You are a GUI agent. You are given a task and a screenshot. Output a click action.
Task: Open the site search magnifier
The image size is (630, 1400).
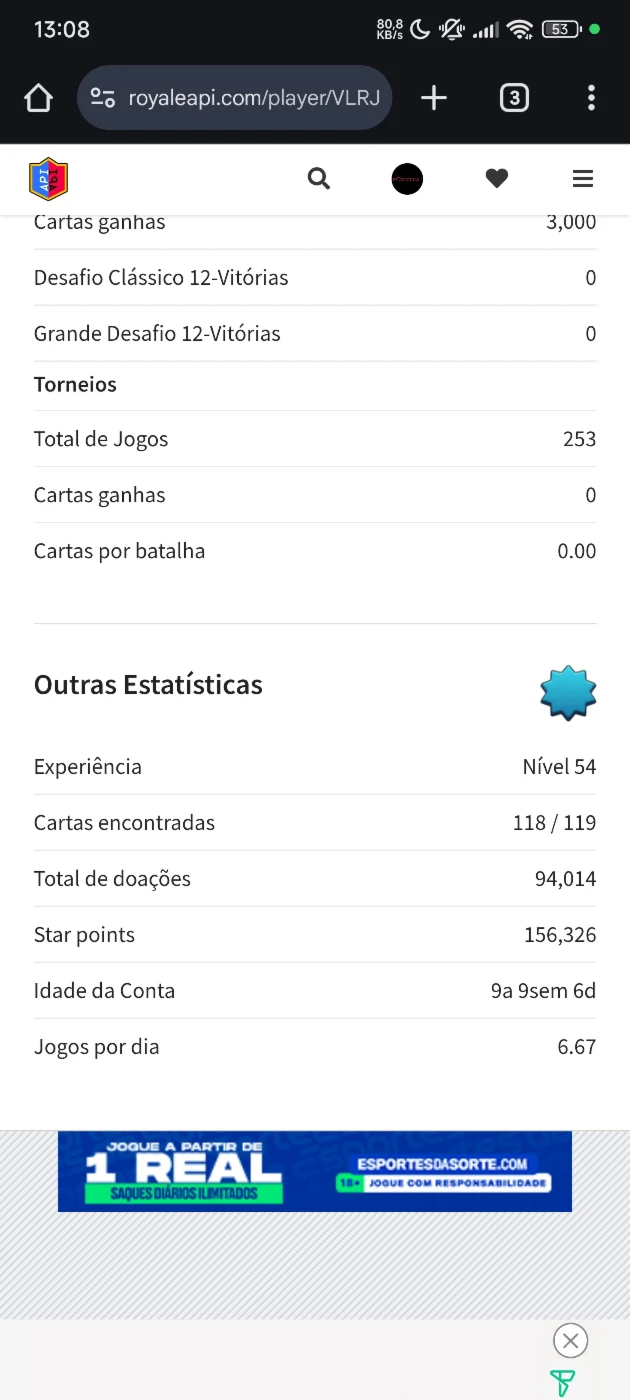[318, 179]
